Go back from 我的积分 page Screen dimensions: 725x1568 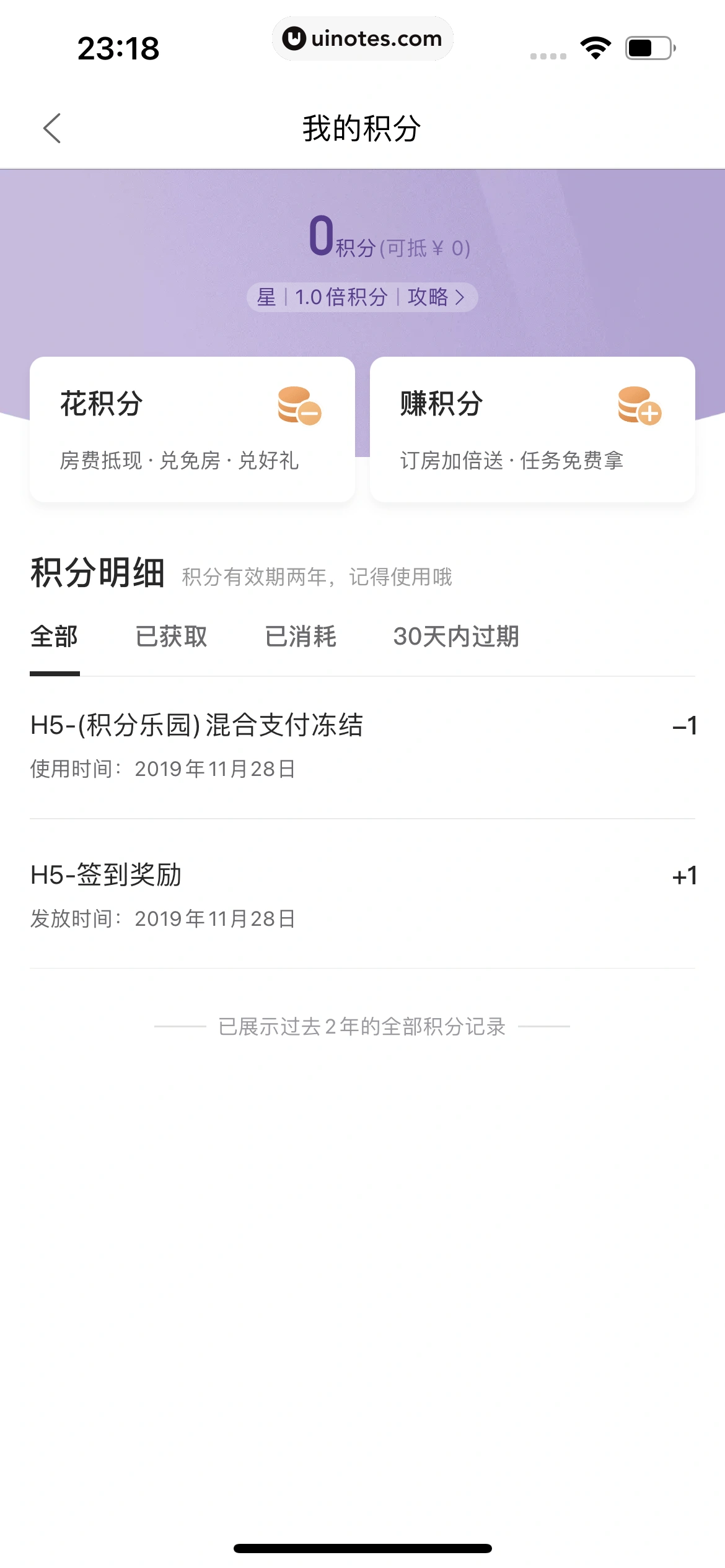coord(52,128)
